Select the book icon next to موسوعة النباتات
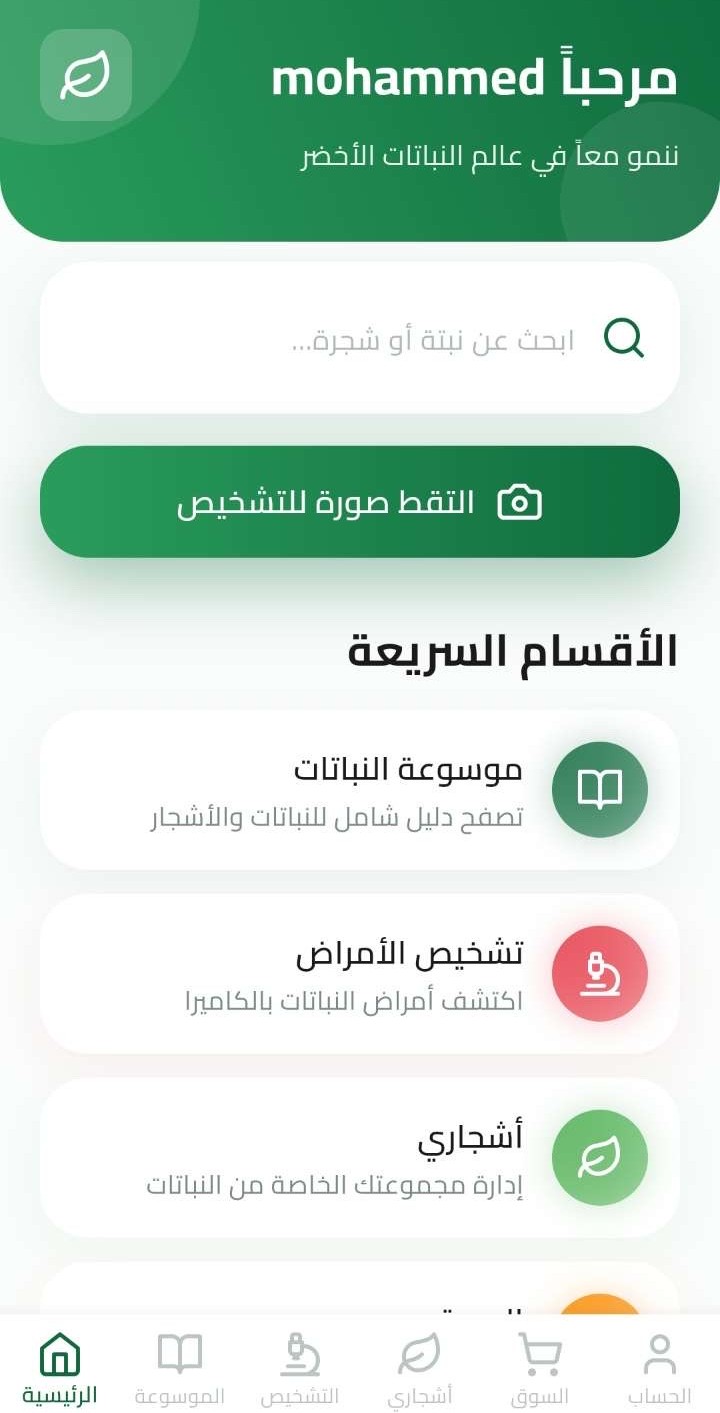Screen dimensions: 720x1413 (599, 789)
